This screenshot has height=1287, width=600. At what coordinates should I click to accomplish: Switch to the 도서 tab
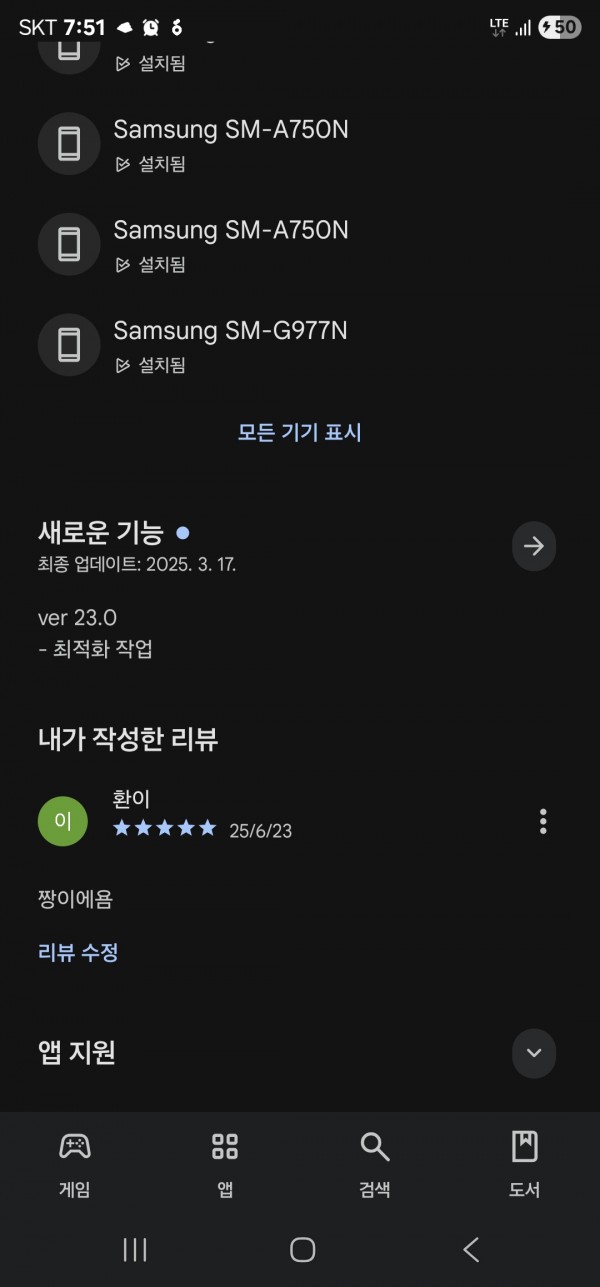(x=525, y=1164)
